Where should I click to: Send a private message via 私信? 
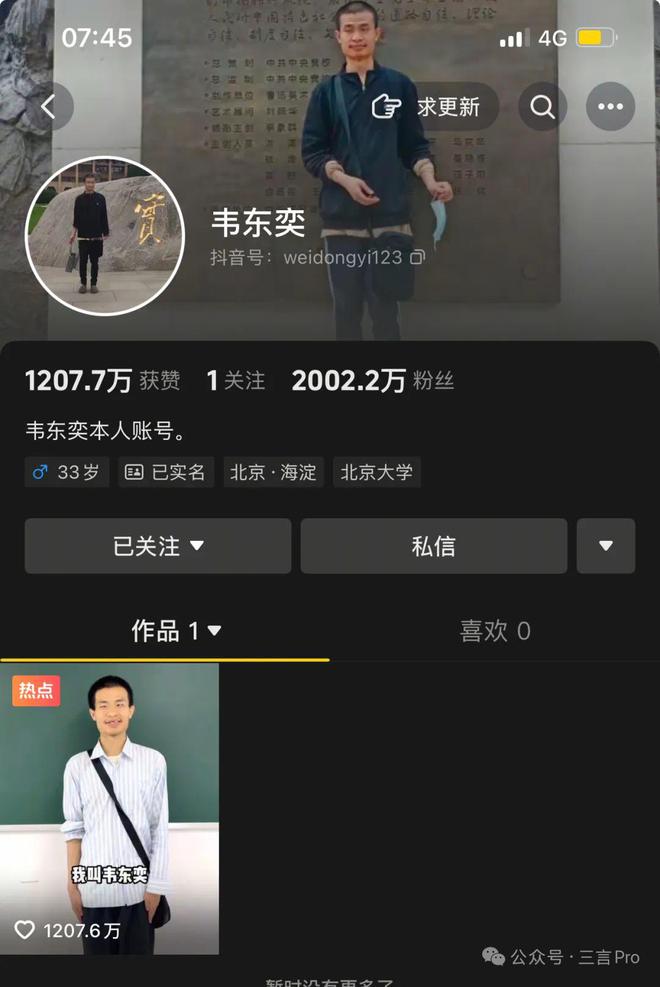point(433,546)
